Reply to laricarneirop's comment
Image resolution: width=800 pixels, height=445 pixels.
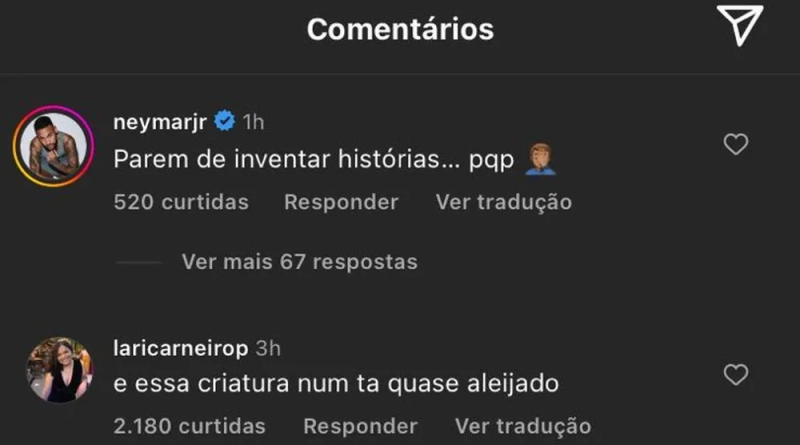(x=361, y=426)
